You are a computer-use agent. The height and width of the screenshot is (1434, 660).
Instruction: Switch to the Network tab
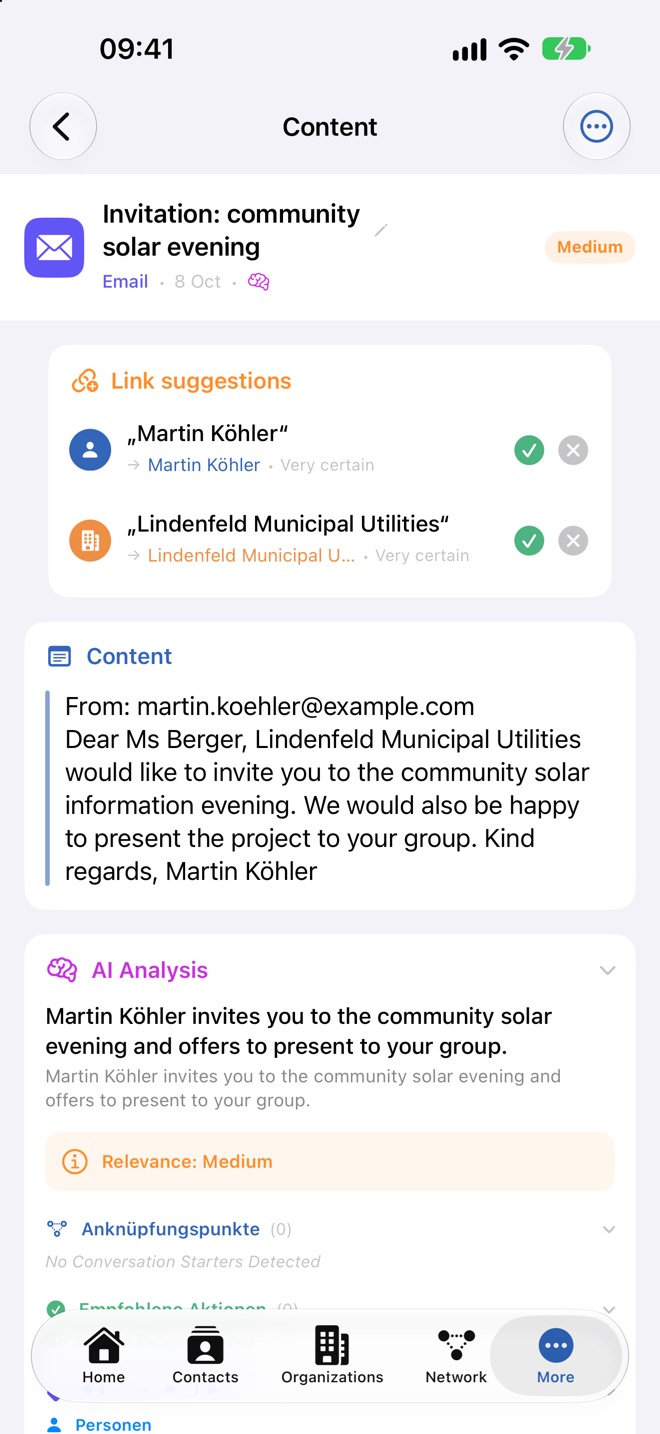click(456, 1356)
